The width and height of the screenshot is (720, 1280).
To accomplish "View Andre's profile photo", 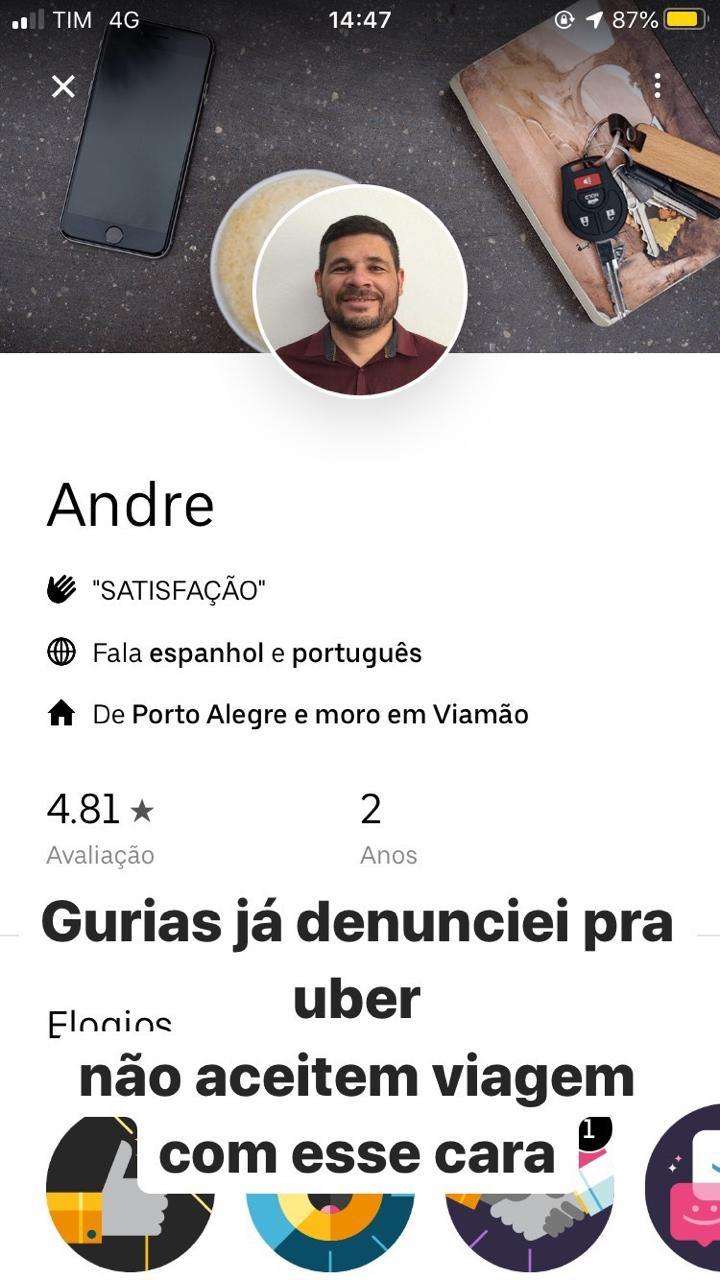I will click(360, 290).
